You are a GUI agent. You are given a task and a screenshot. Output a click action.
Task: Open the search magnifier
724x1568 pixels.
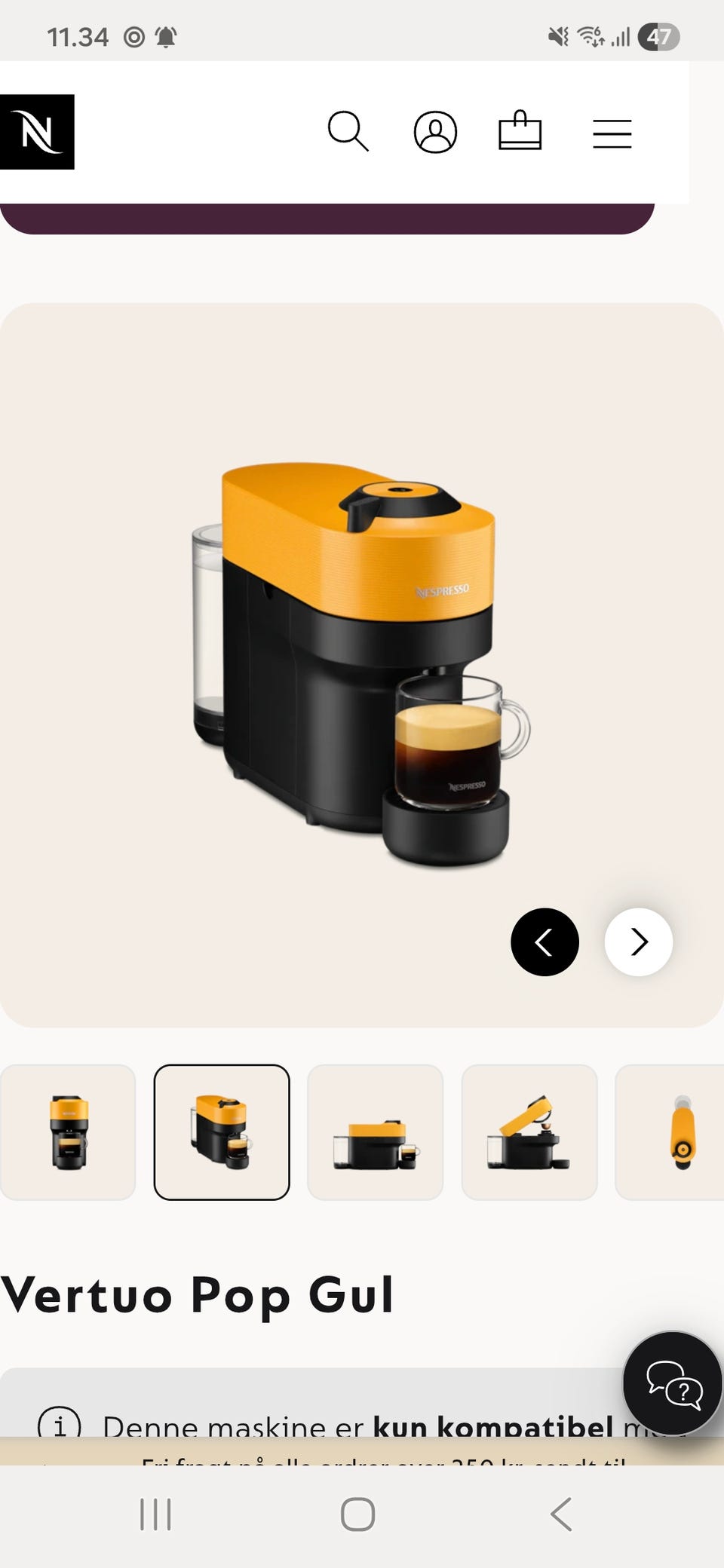point(348,132)
